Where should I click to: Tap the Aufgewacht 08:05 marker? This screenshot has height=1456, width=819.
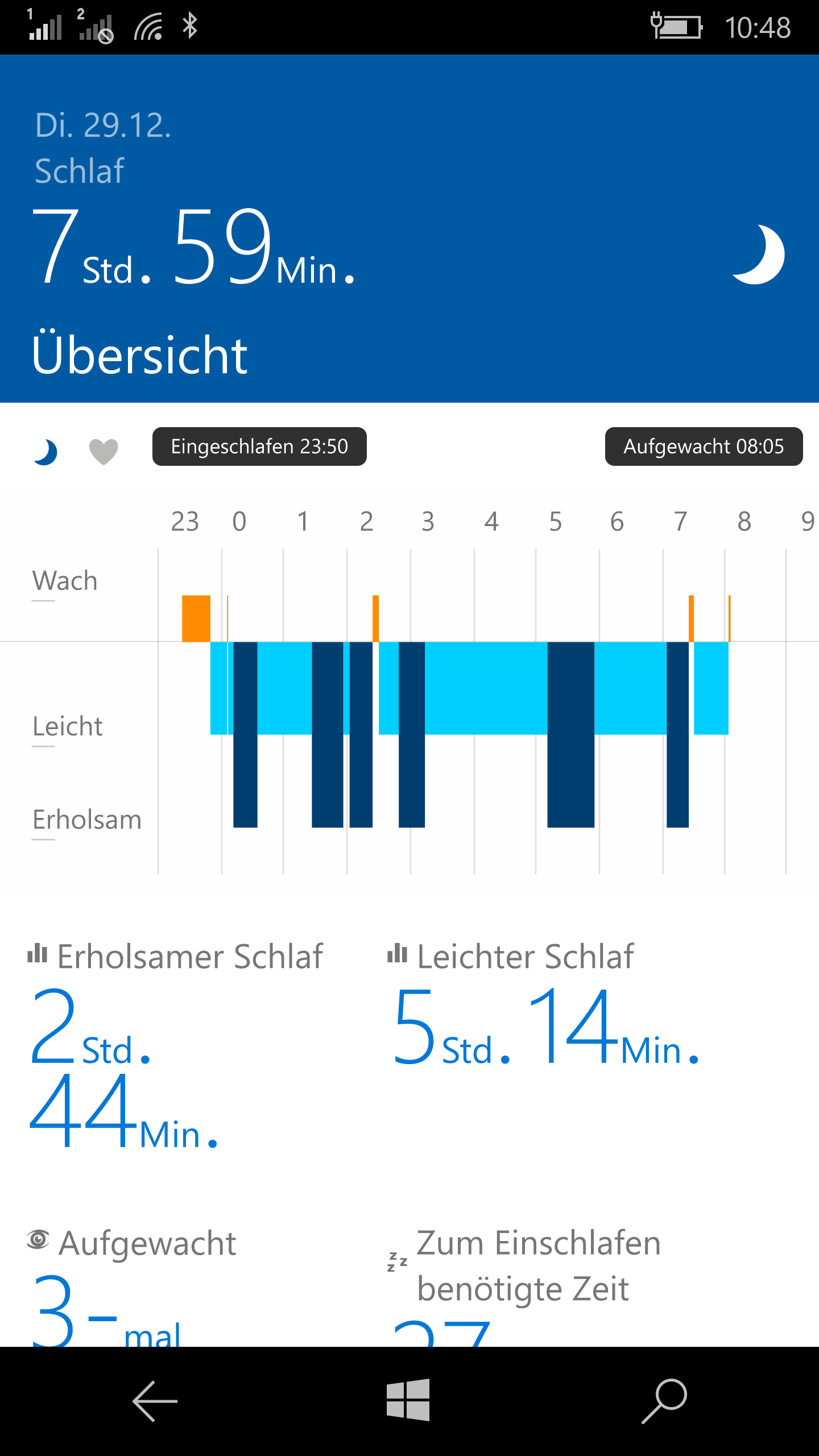tap(704, 446)
